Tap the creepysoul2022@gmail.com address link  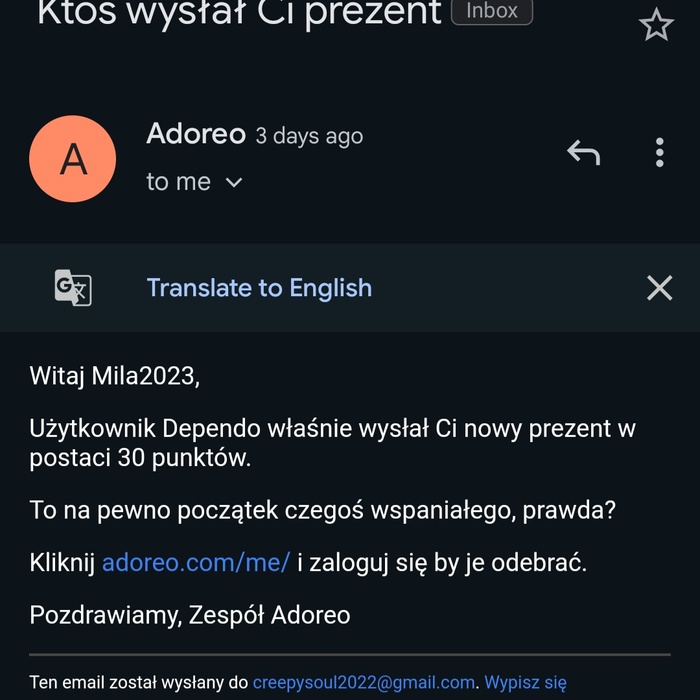pyautogui.click(x=363, y=683)
